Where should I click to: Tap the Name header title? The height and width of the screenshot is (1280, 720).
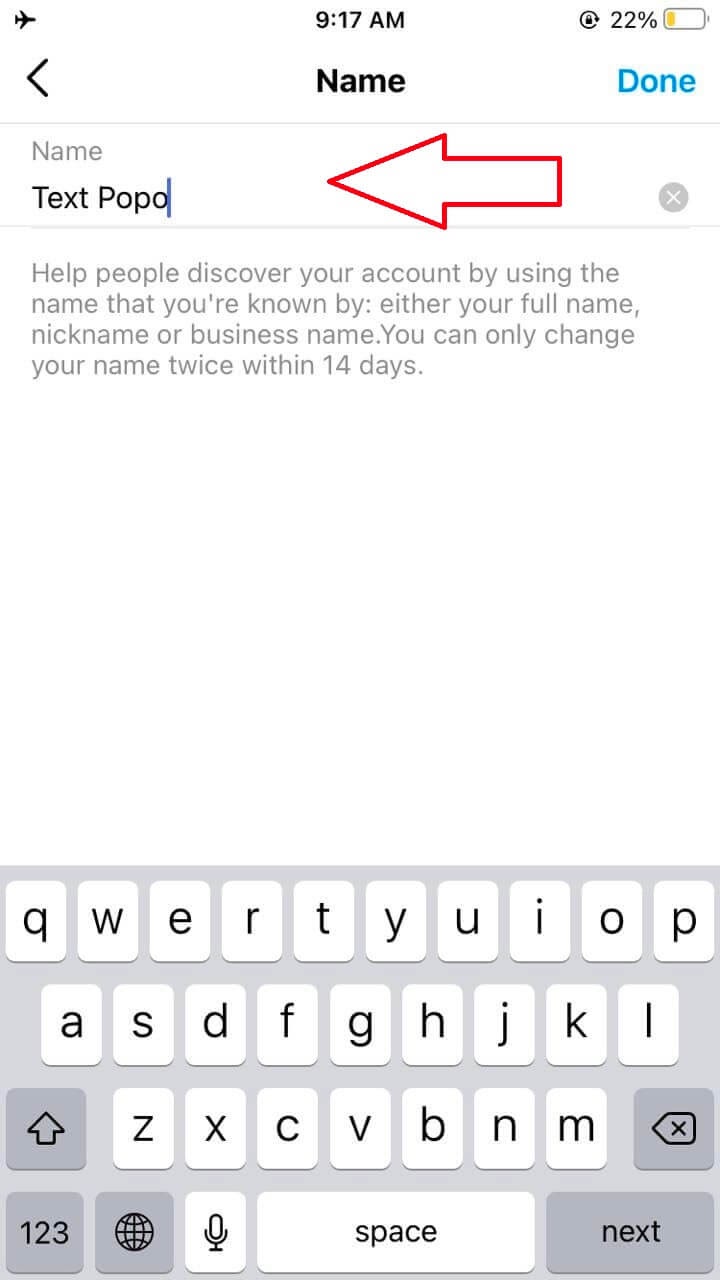(360, 80)
